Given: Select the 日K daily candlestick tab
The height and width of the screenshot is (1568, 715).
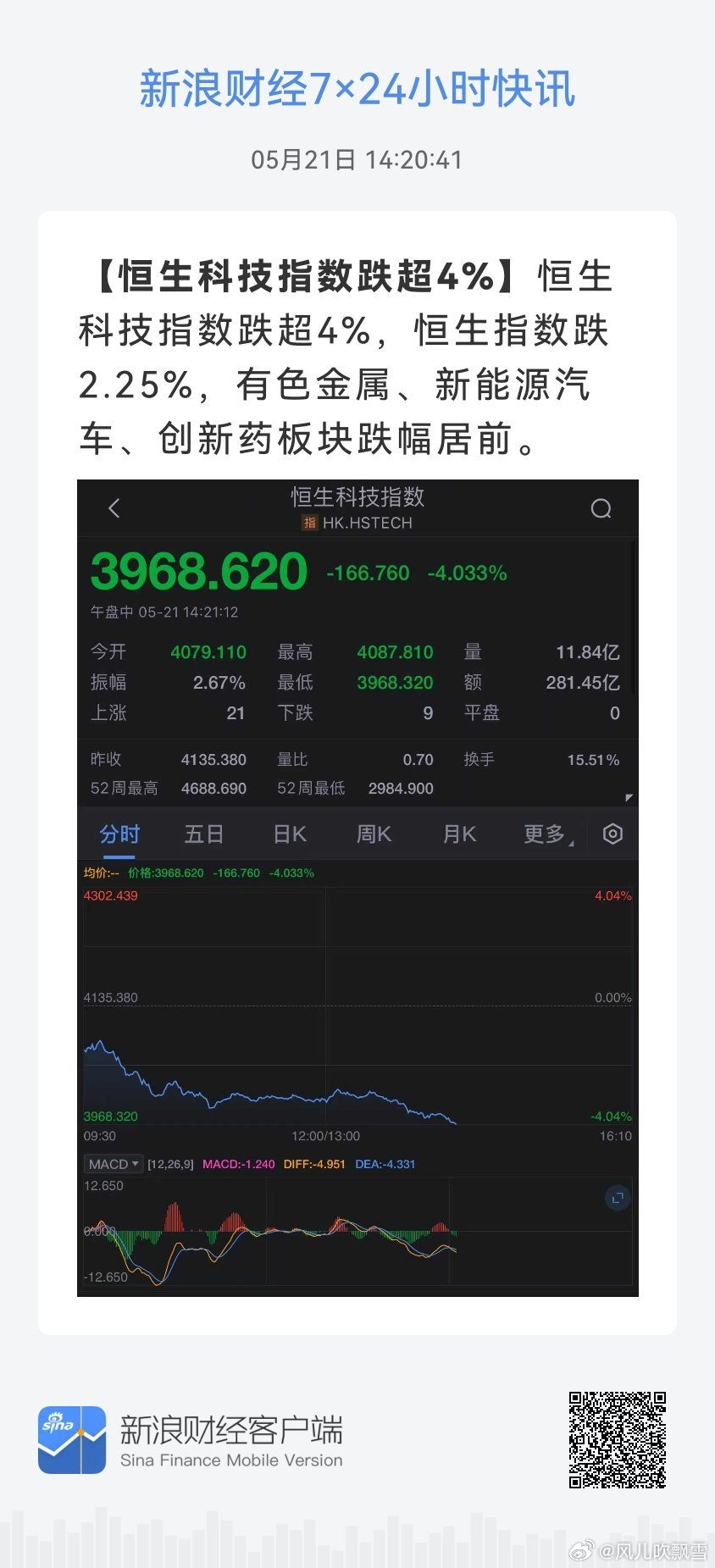Looking at the screenshot, I should click(x=289, y=834).
